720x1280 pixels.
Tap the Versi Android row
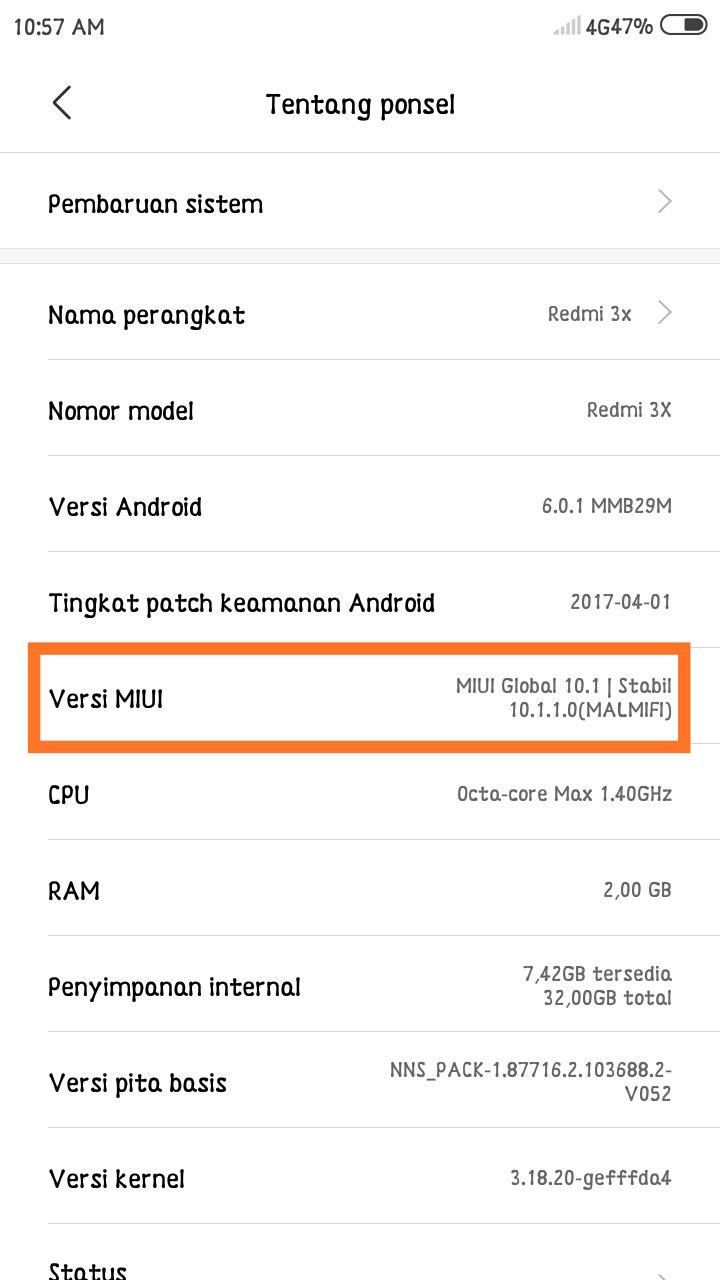click(x=360, y=506)
